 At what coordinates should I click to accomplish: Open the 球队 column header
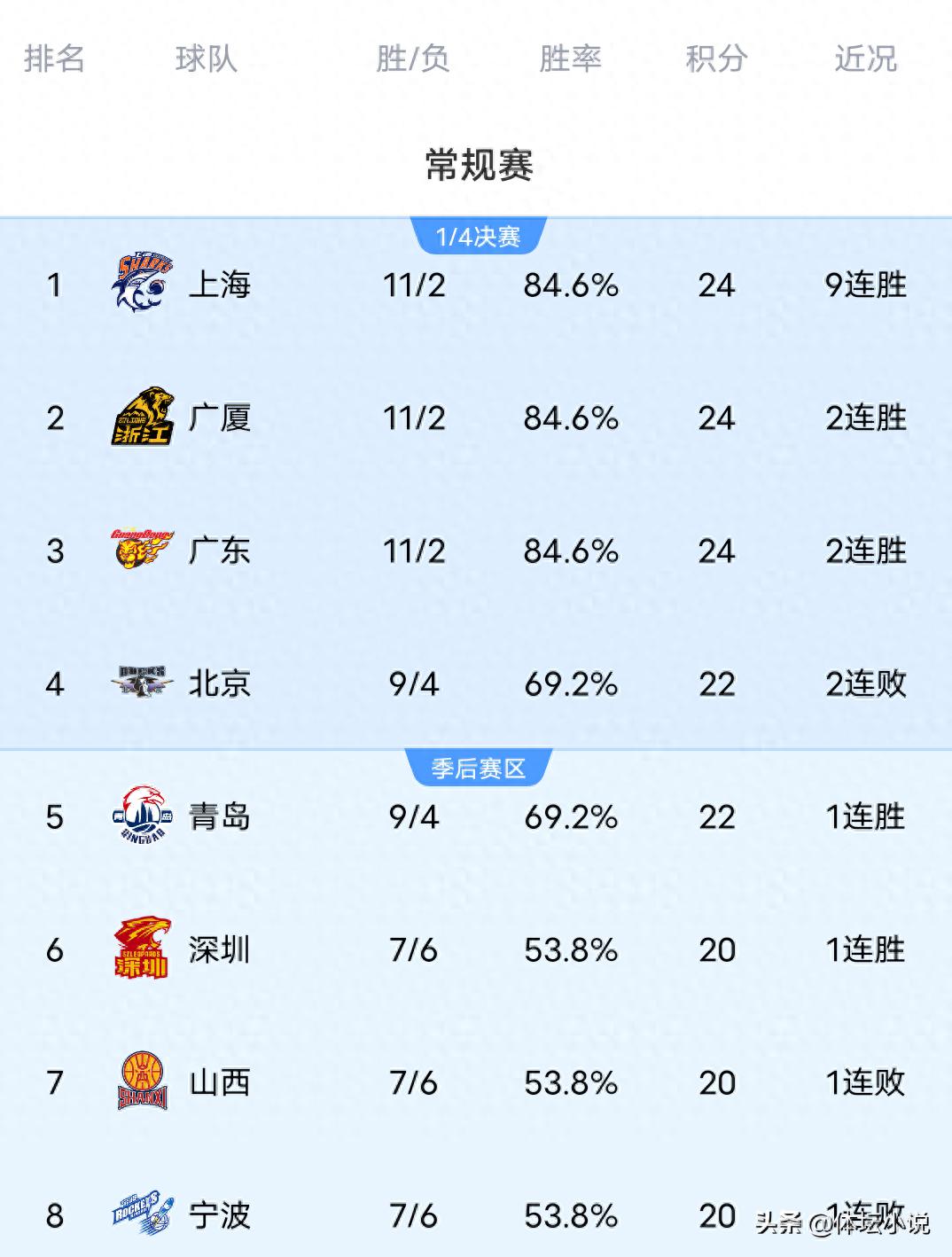206,60
